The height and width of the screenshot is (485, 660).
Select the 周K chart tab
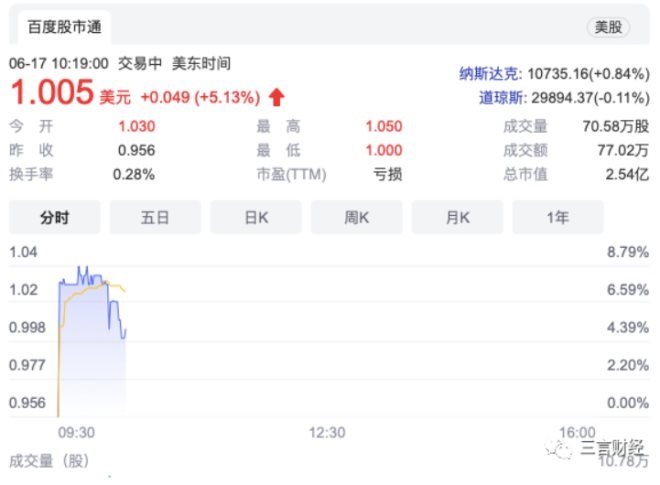tap(357, 217)
